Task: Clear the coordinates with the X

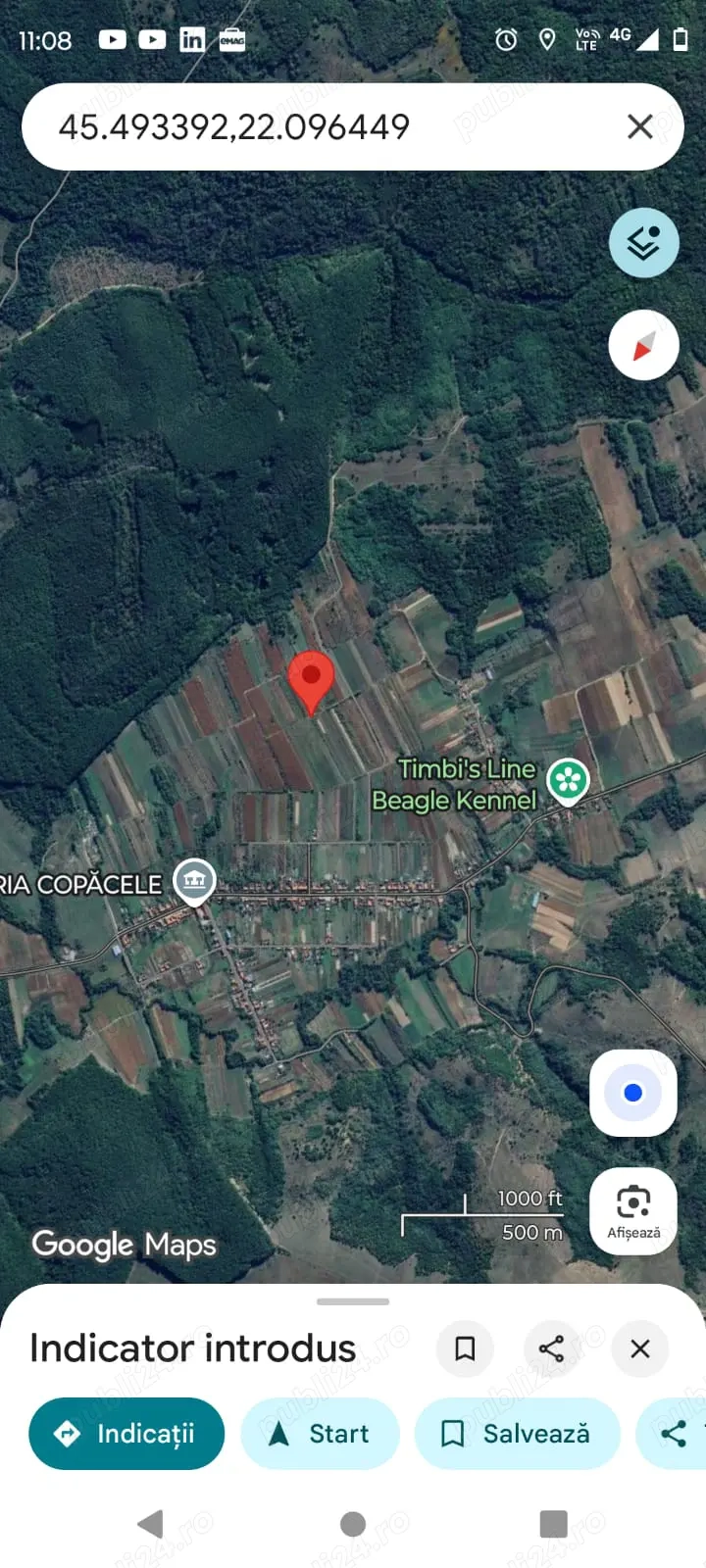Action: (x=640, y=125)
